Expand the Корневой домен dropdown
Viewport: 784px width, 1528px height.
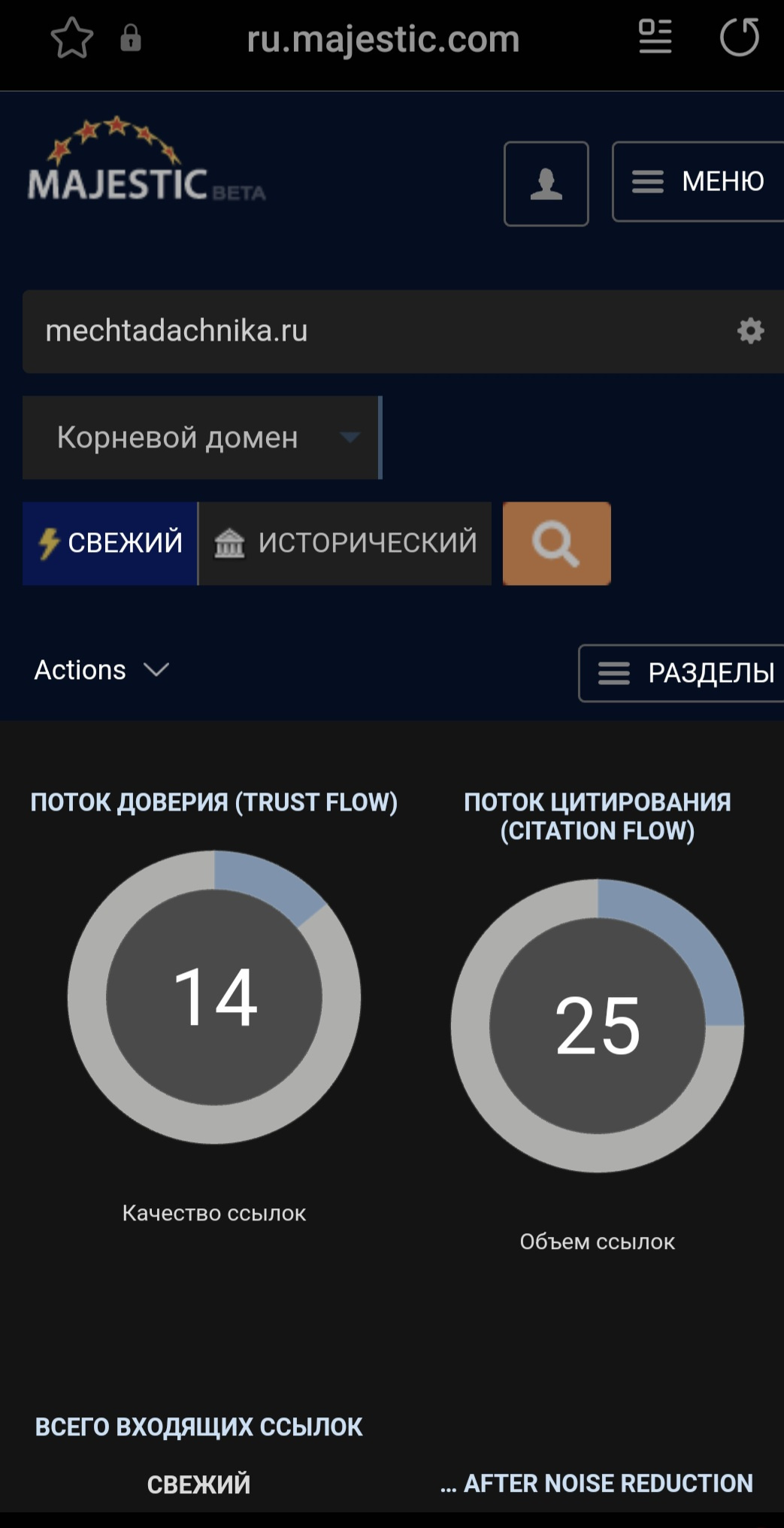(x=201, y=438)
